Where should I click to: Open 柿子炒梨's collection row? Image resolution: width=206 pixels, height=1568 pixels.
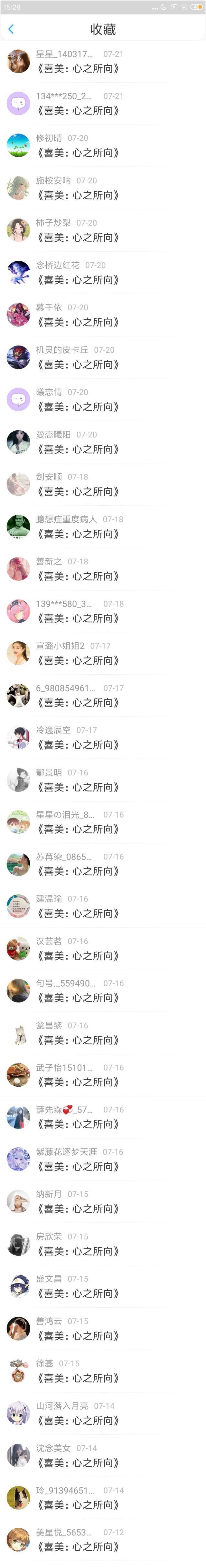pyautogui.click(x=103, y=231)
